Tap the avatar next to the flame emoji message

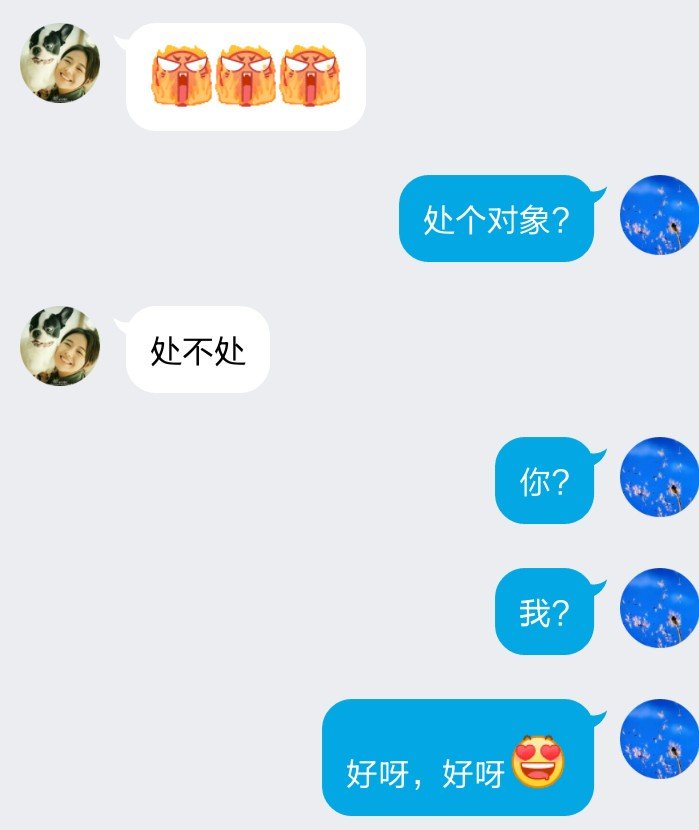click(x=60, y=63)
